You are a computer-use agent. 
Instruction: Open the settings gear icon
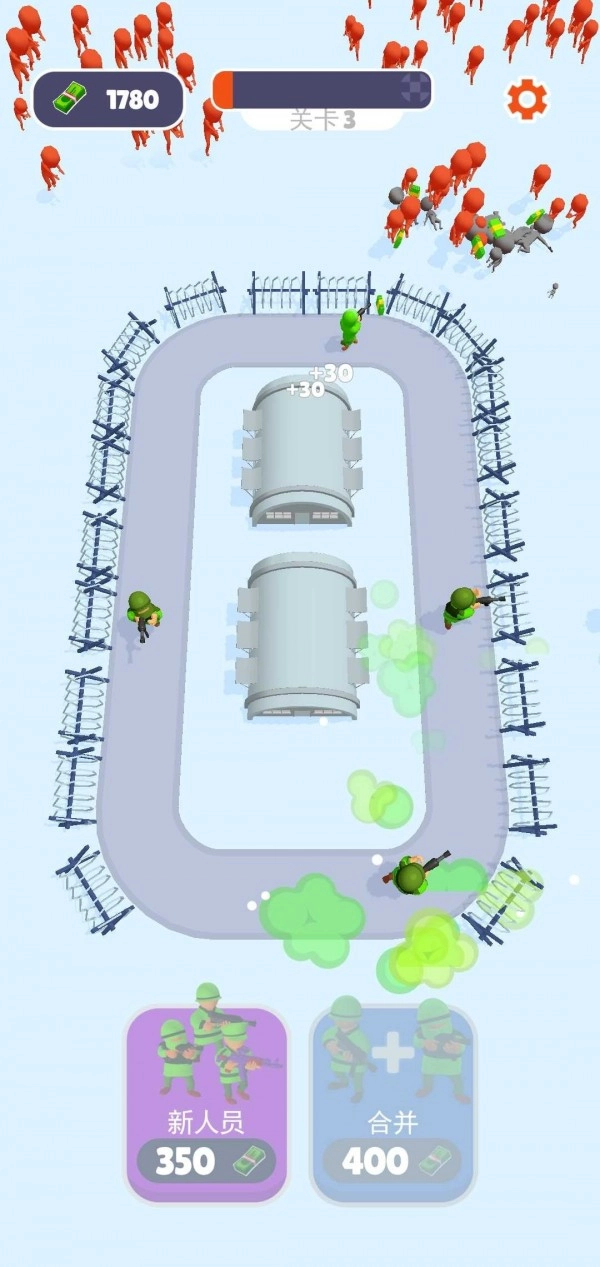[x=527, y=98]
